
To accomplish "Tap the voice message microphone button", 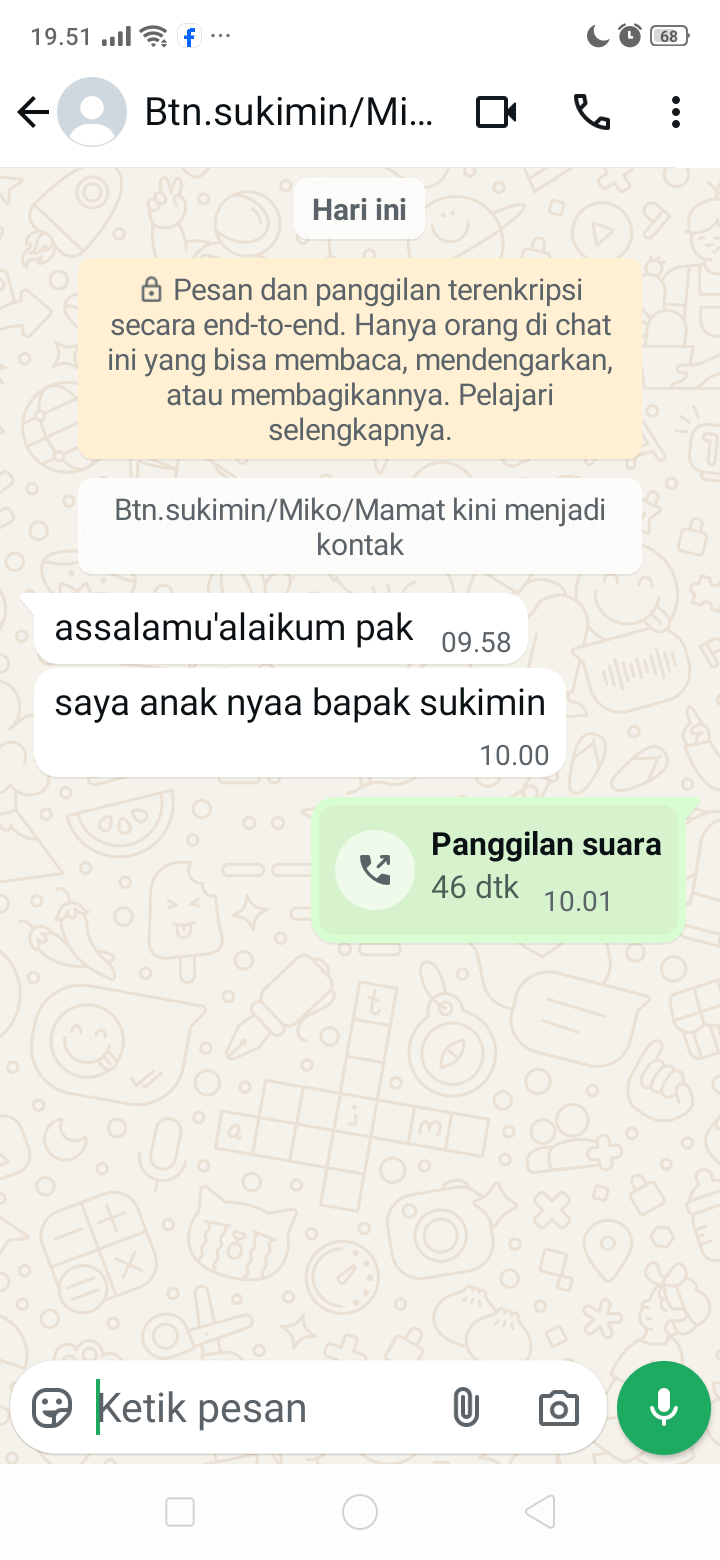I will pos(664,1408).
